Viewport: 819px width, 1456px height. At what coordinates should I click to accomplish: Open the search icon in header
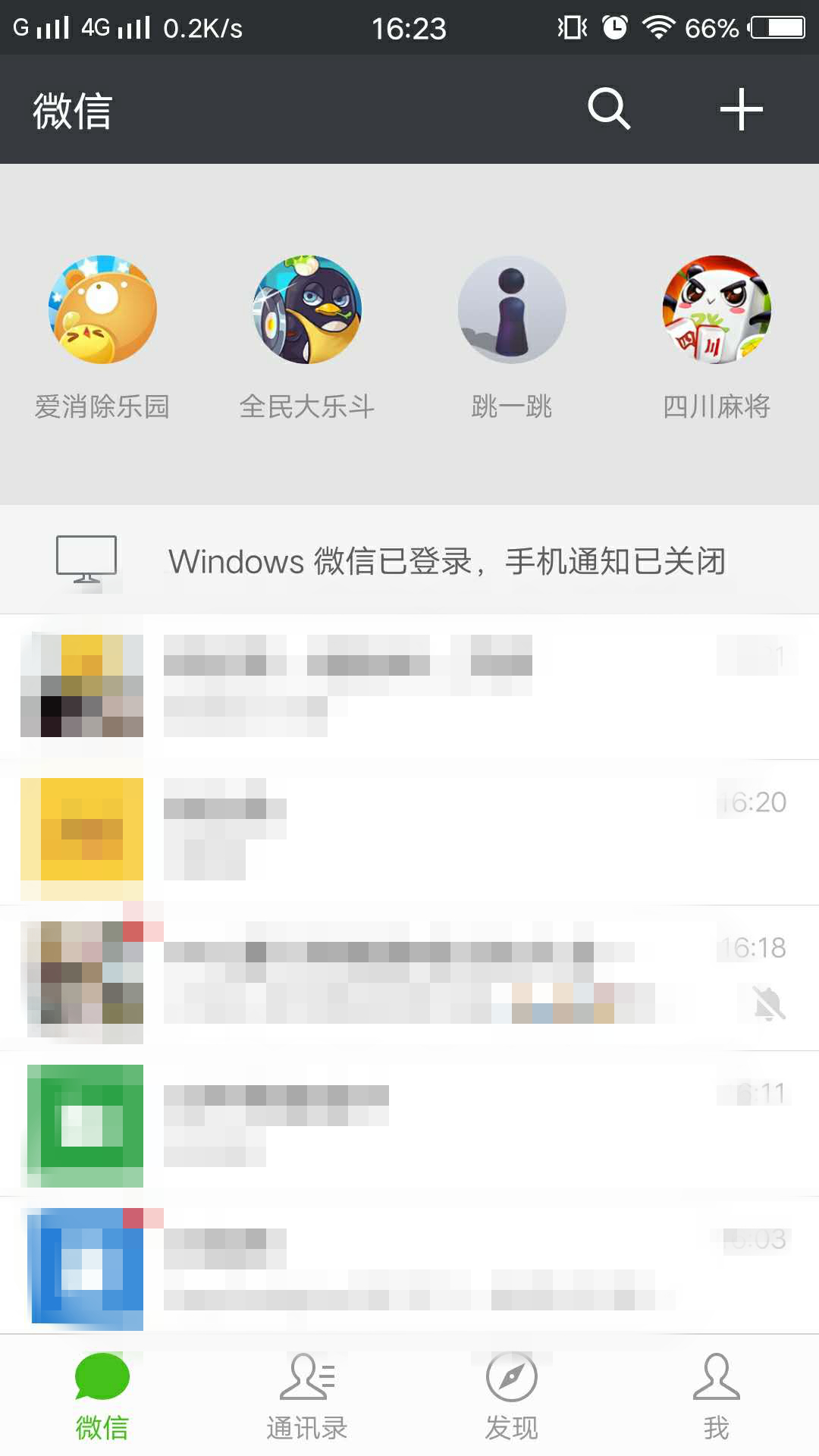(609, 109)
